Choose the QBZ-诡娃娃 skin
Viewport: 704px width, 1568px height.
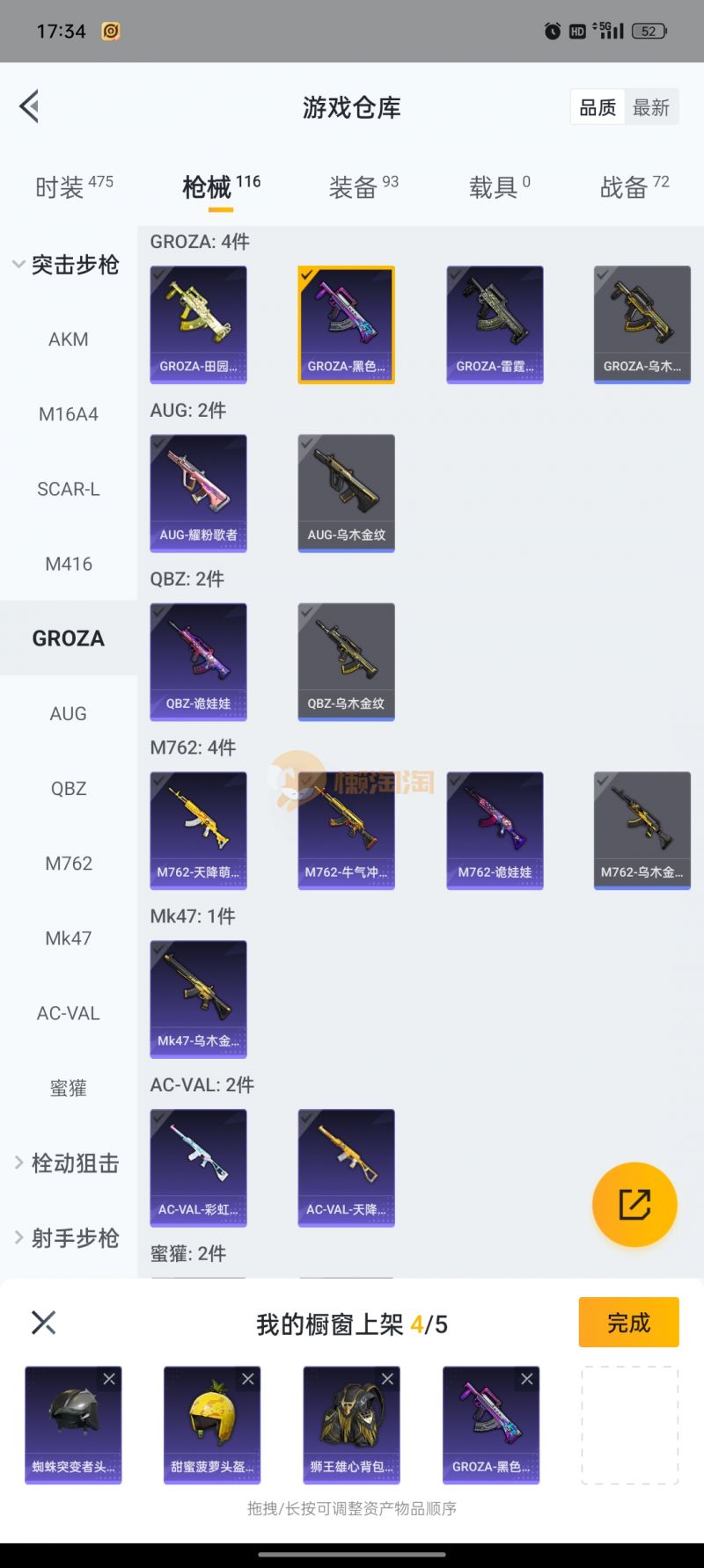tap(198, 661)
